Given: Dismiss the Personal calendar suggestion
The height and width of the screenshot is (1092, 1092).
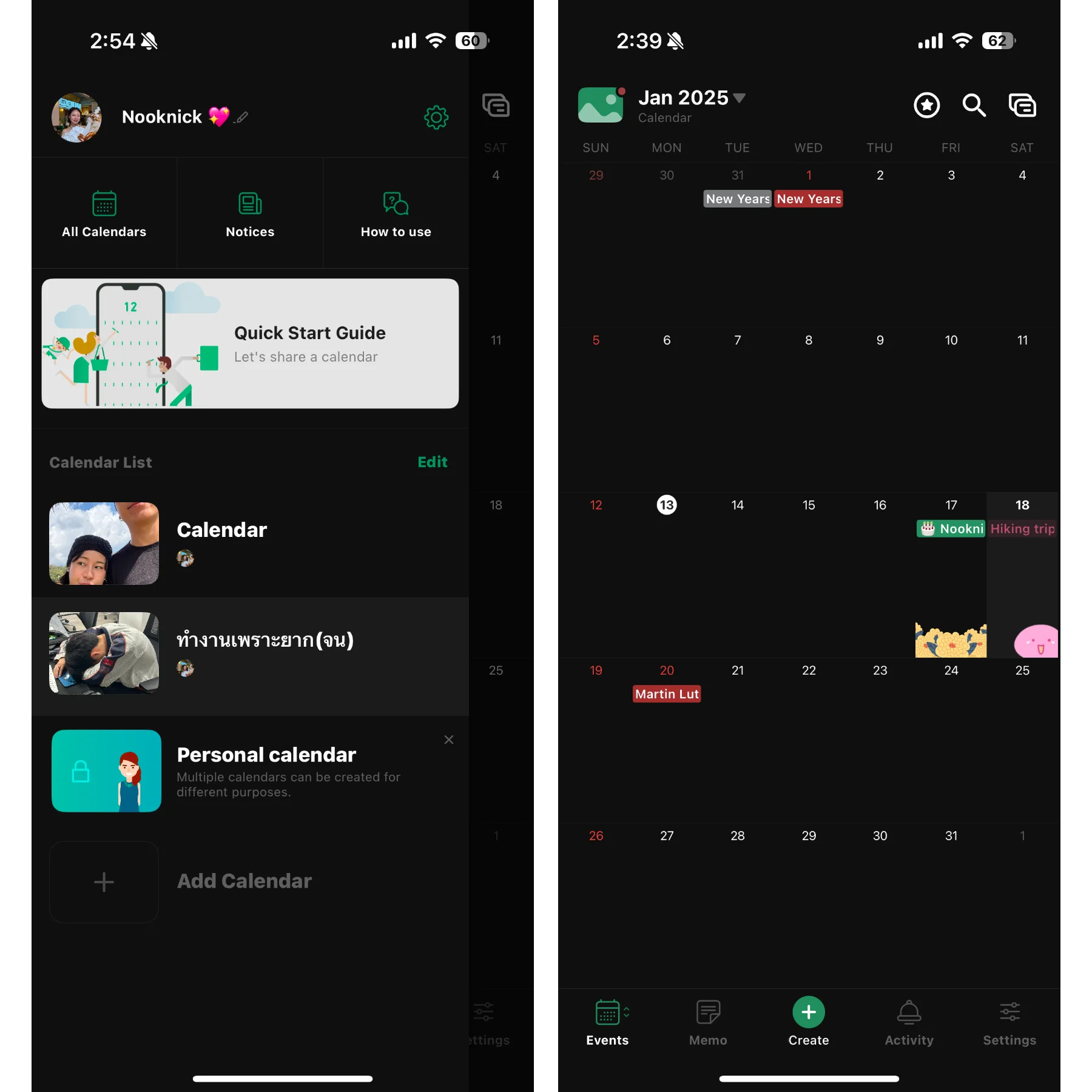Looking at the screenshot, I should (x=449, y=740).
